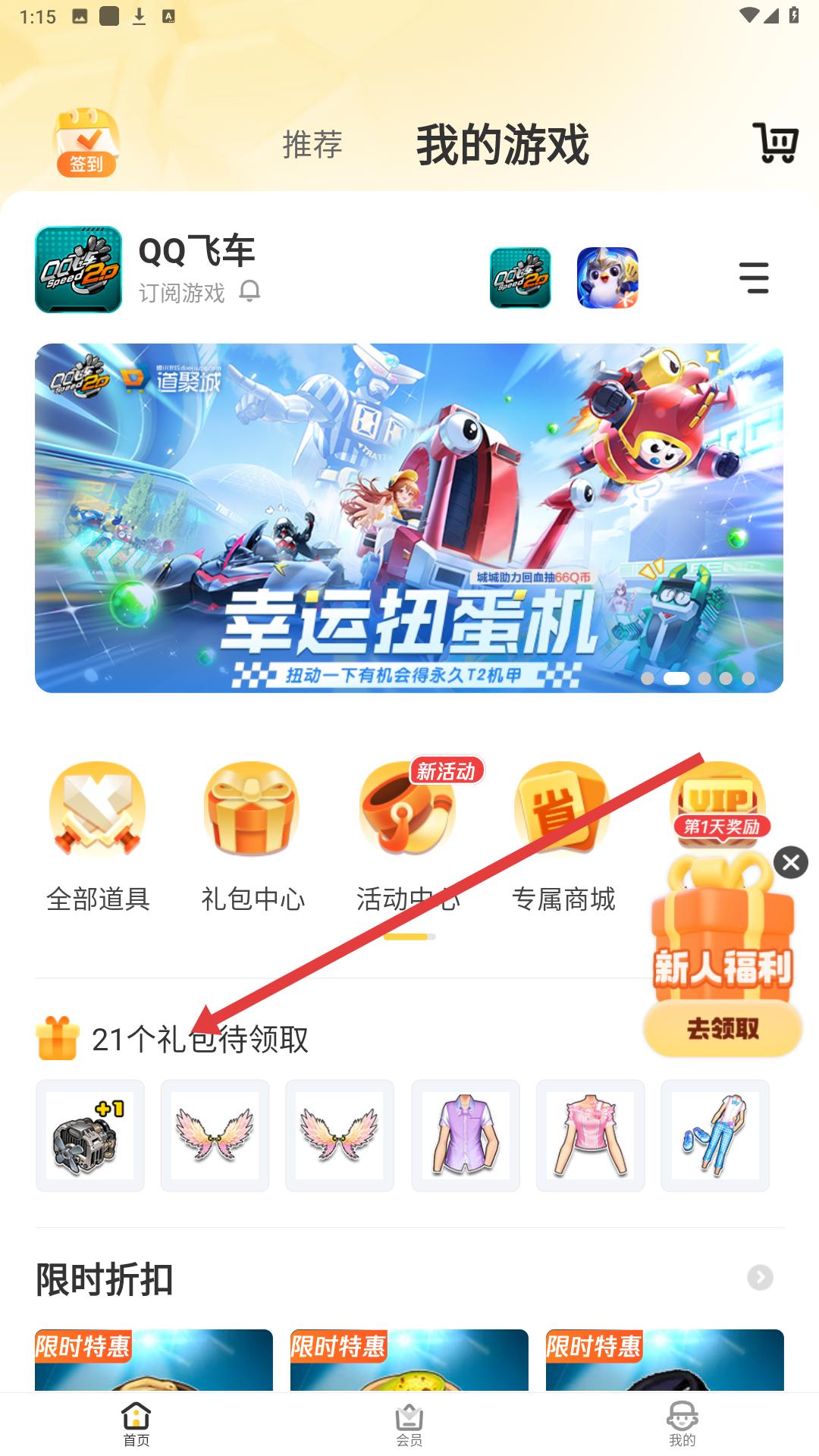The height and width of the screenshot is (1456, 819).
Task: Subscribe to QQ飞车 via 订阅游戏 bell
Action: point(249,291)
